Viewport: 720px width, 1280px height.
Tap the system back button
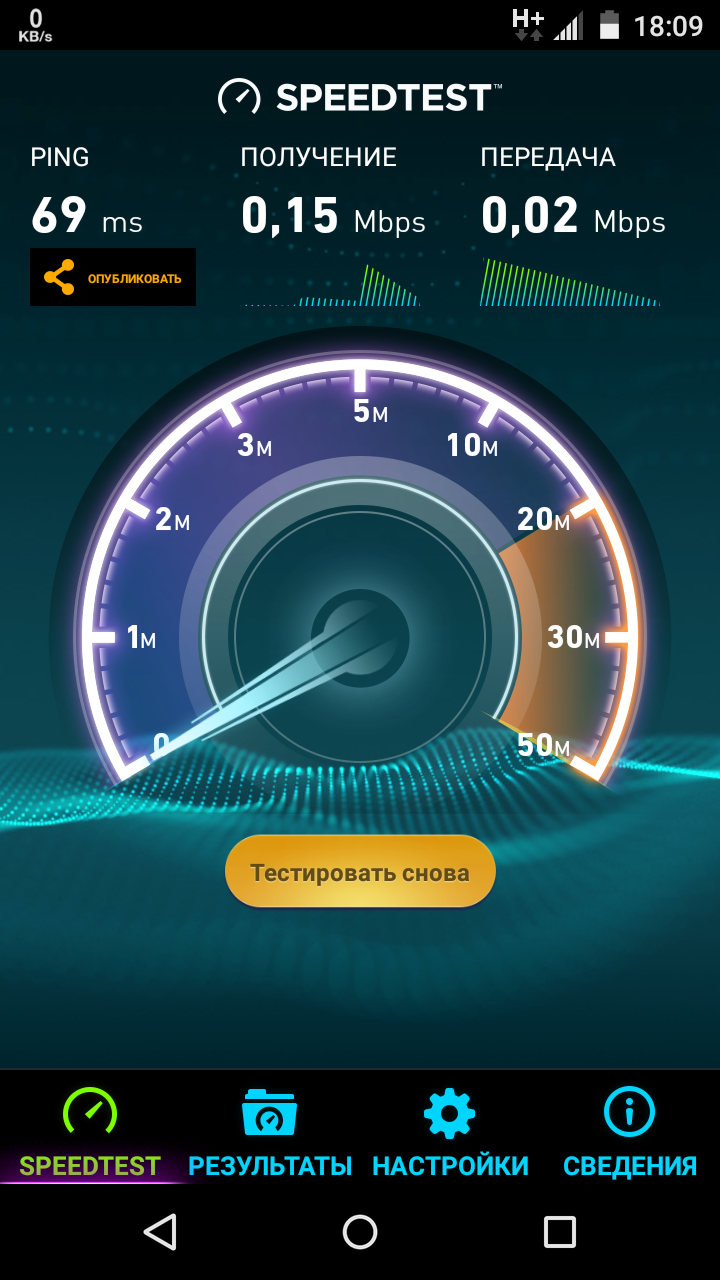point(160,1232)
